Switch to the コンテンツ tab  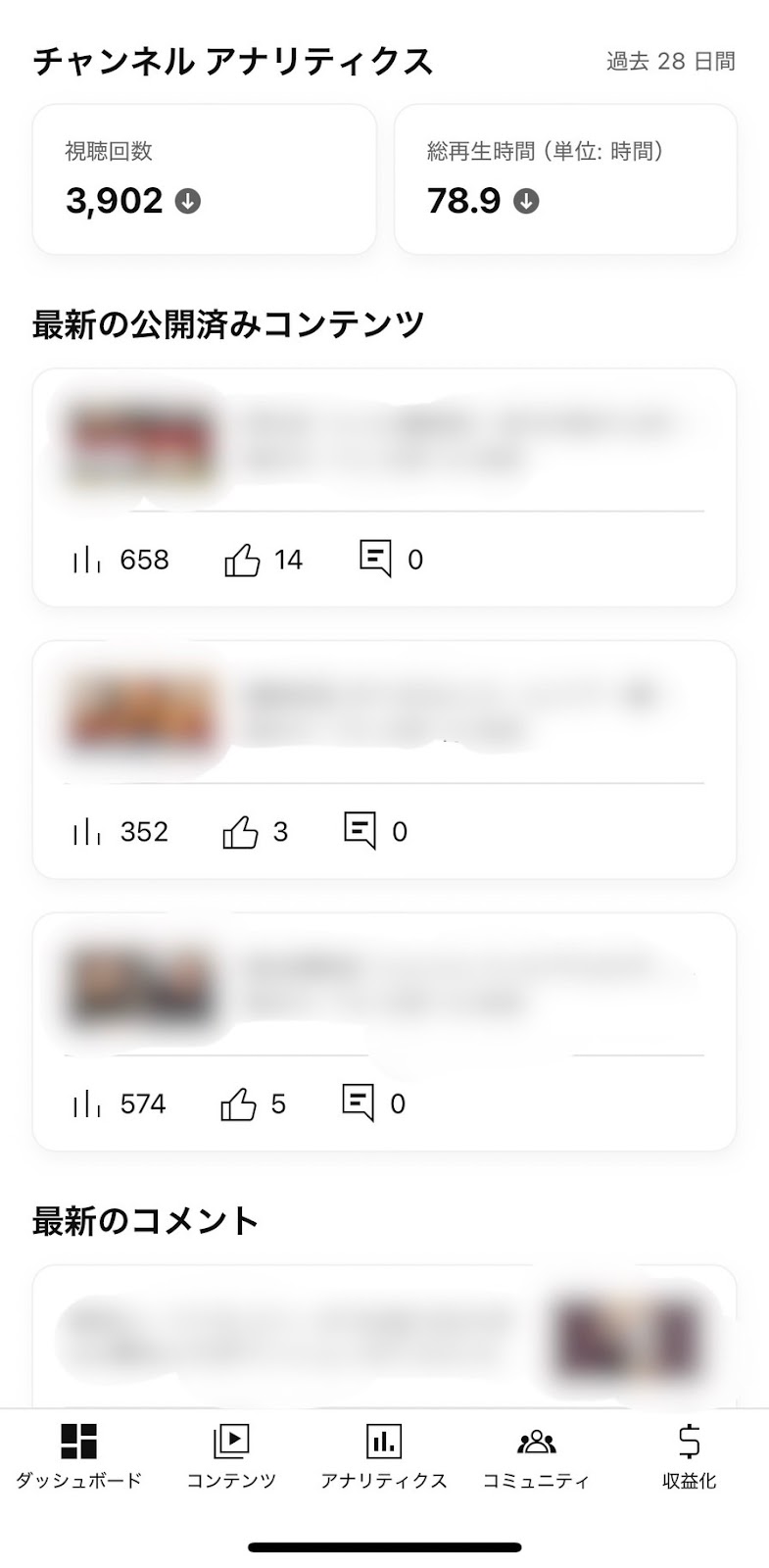(231, 1456)
